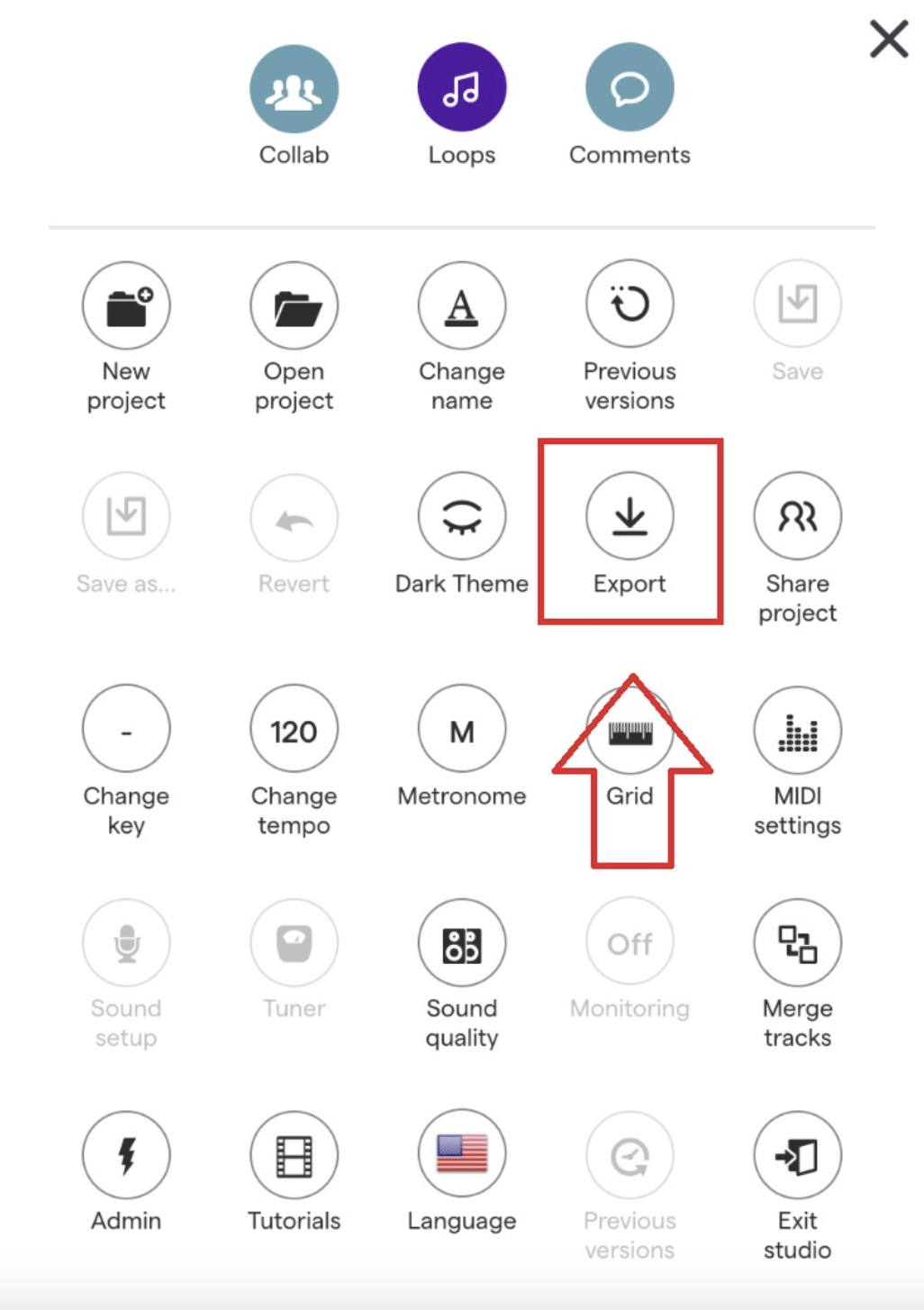This screenshot has height=1310, width=924.
Task: Open the Collab panel
Action: click(294, 89)
